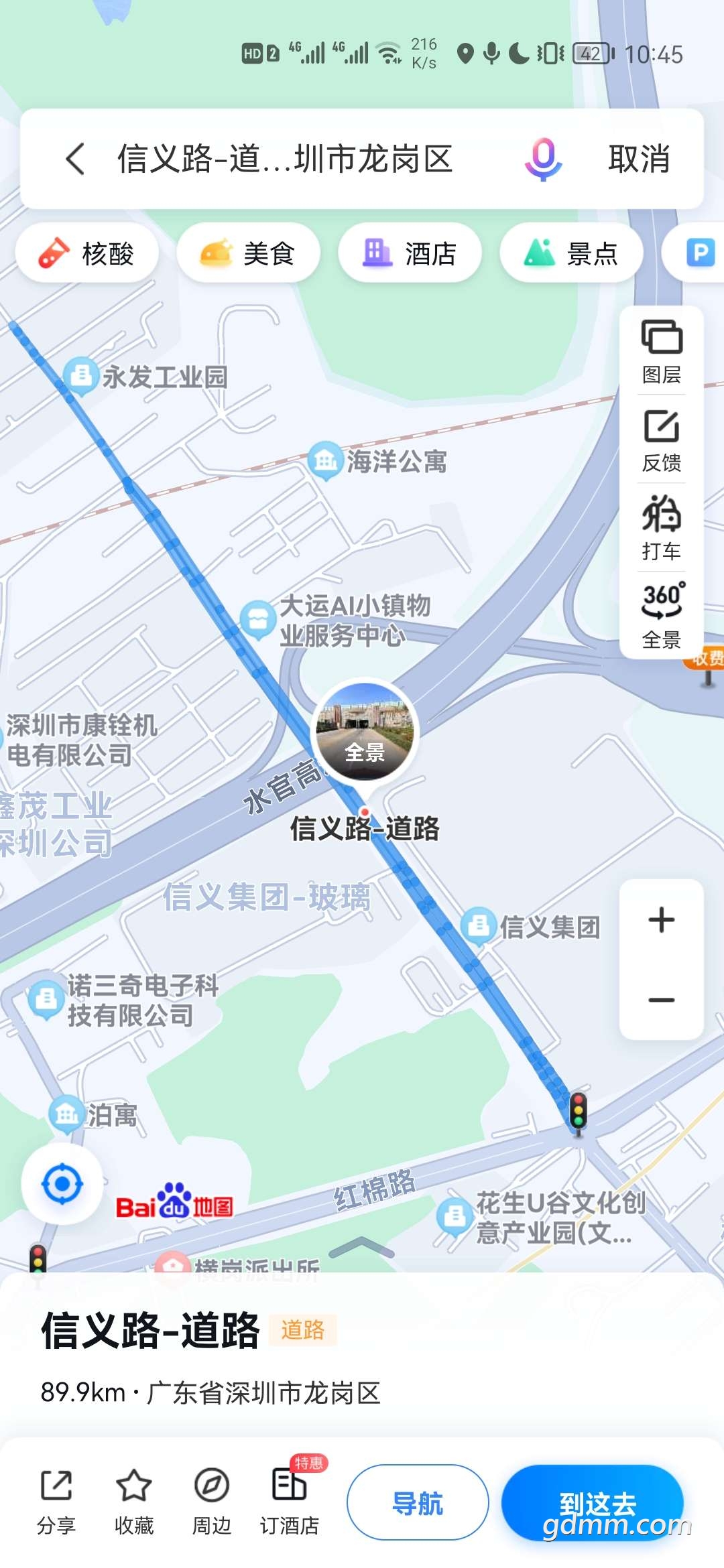Start 导航 navigation
This screenshot has width=724, height=1568.
(418, 1502)
